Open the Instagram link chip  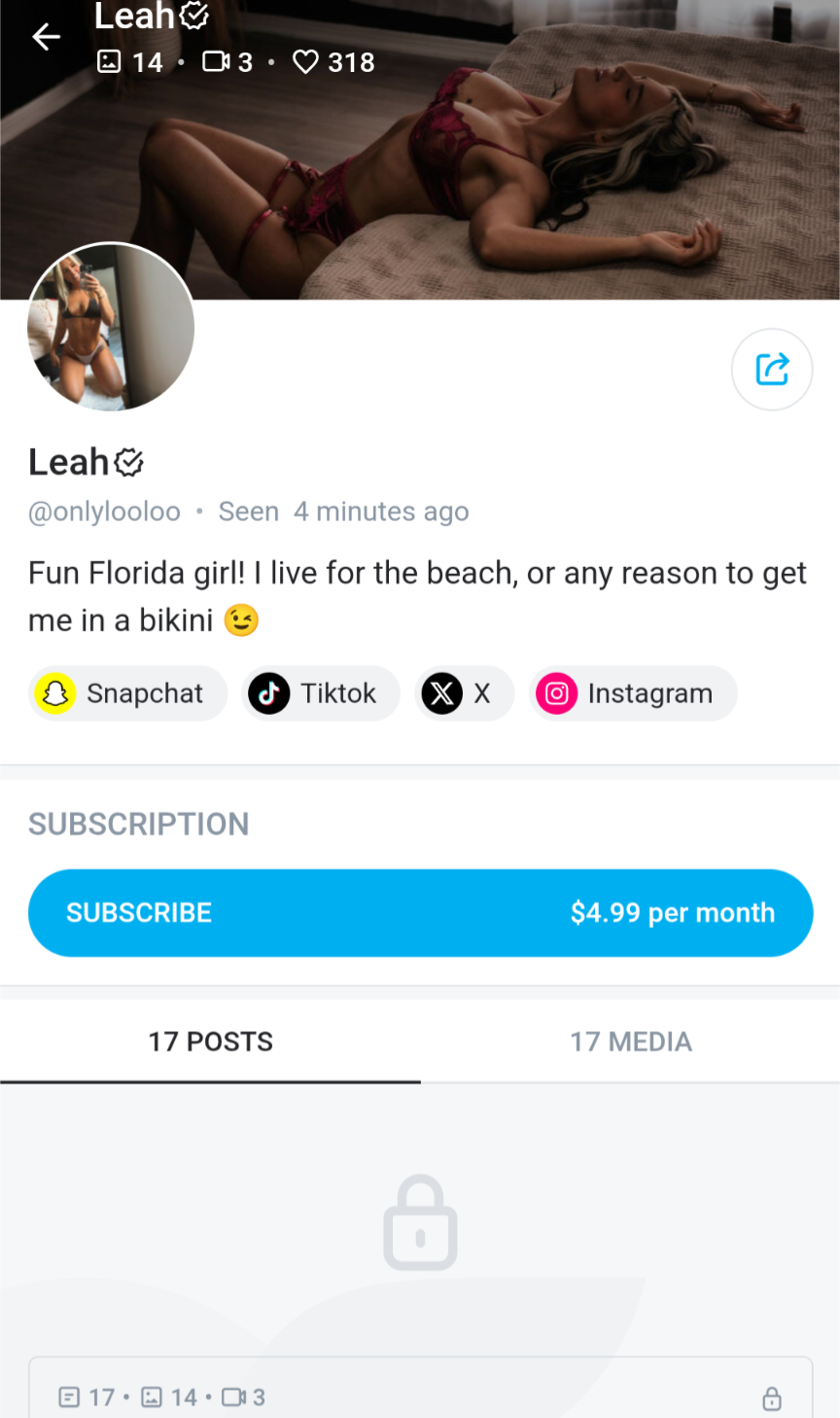pos(633,693)
